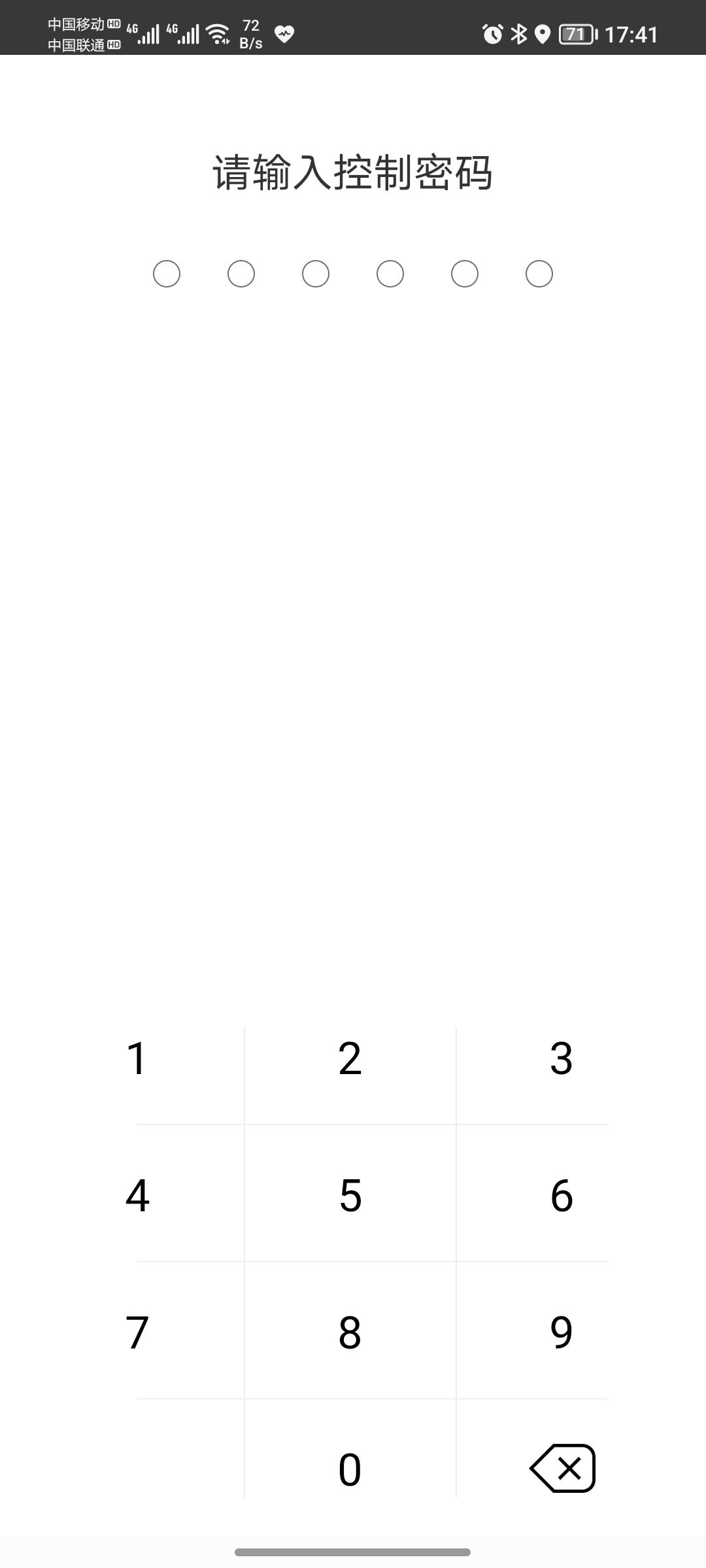Tap the number 2 key

click(x=350, y=1058)
